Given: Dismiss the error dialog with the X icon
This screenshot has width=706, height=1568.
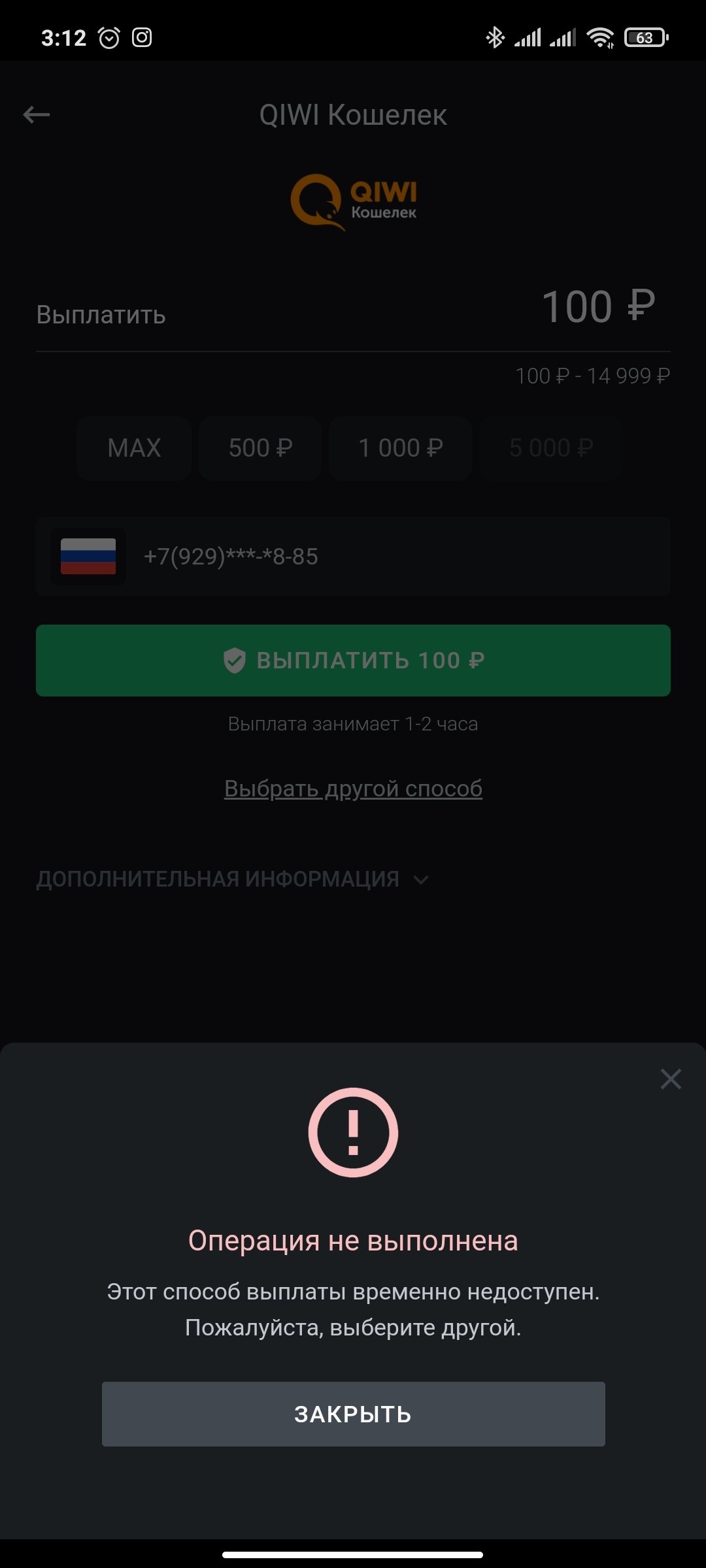Looking at the screenshot, I should pyautogui.click(x=671, y=1079).
